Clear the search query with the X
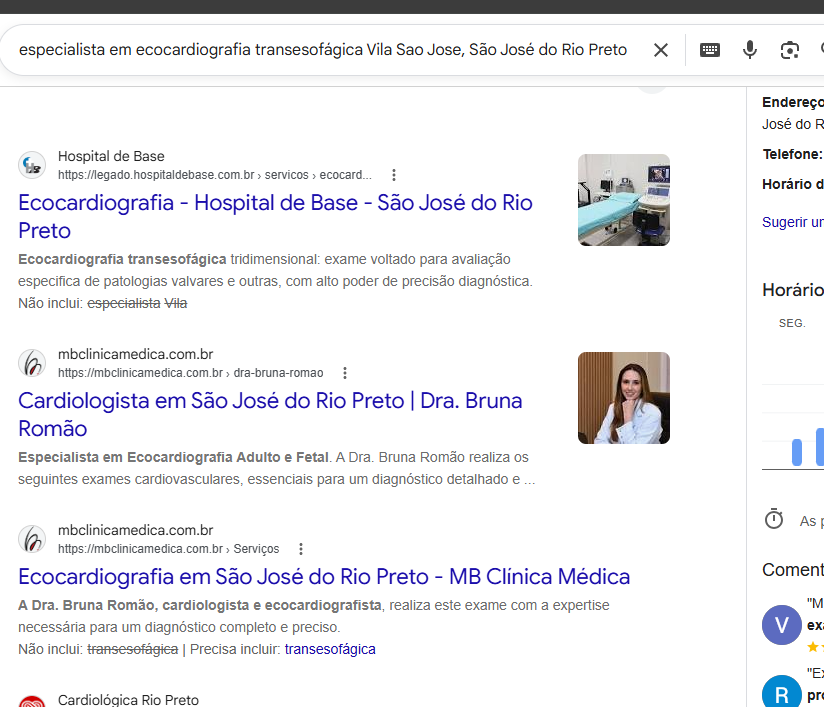This screenshot has width=824, height=707. click(661, 50)
